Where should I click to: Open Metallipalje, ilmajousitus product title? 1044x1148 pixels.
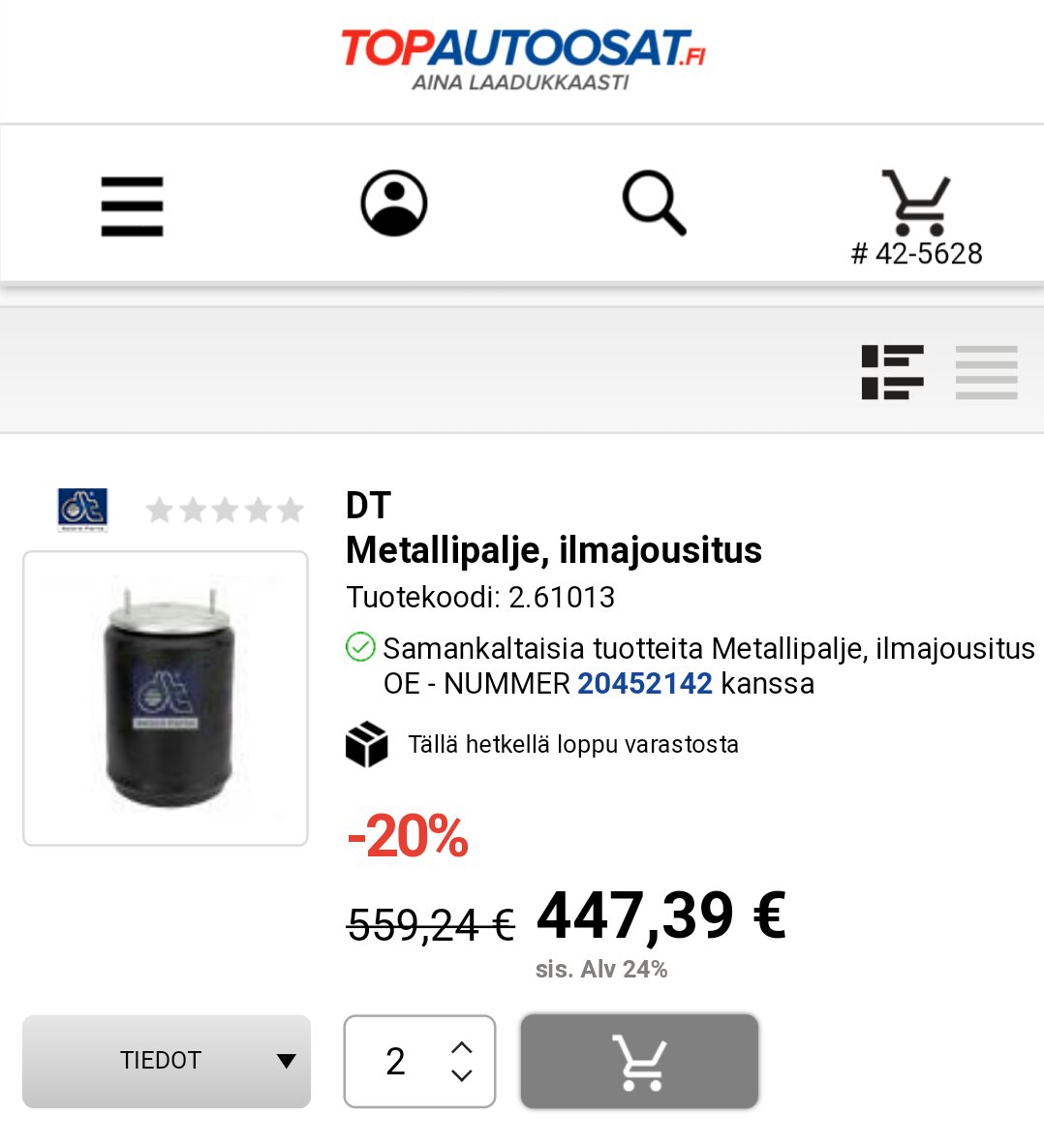click(553, 550)
